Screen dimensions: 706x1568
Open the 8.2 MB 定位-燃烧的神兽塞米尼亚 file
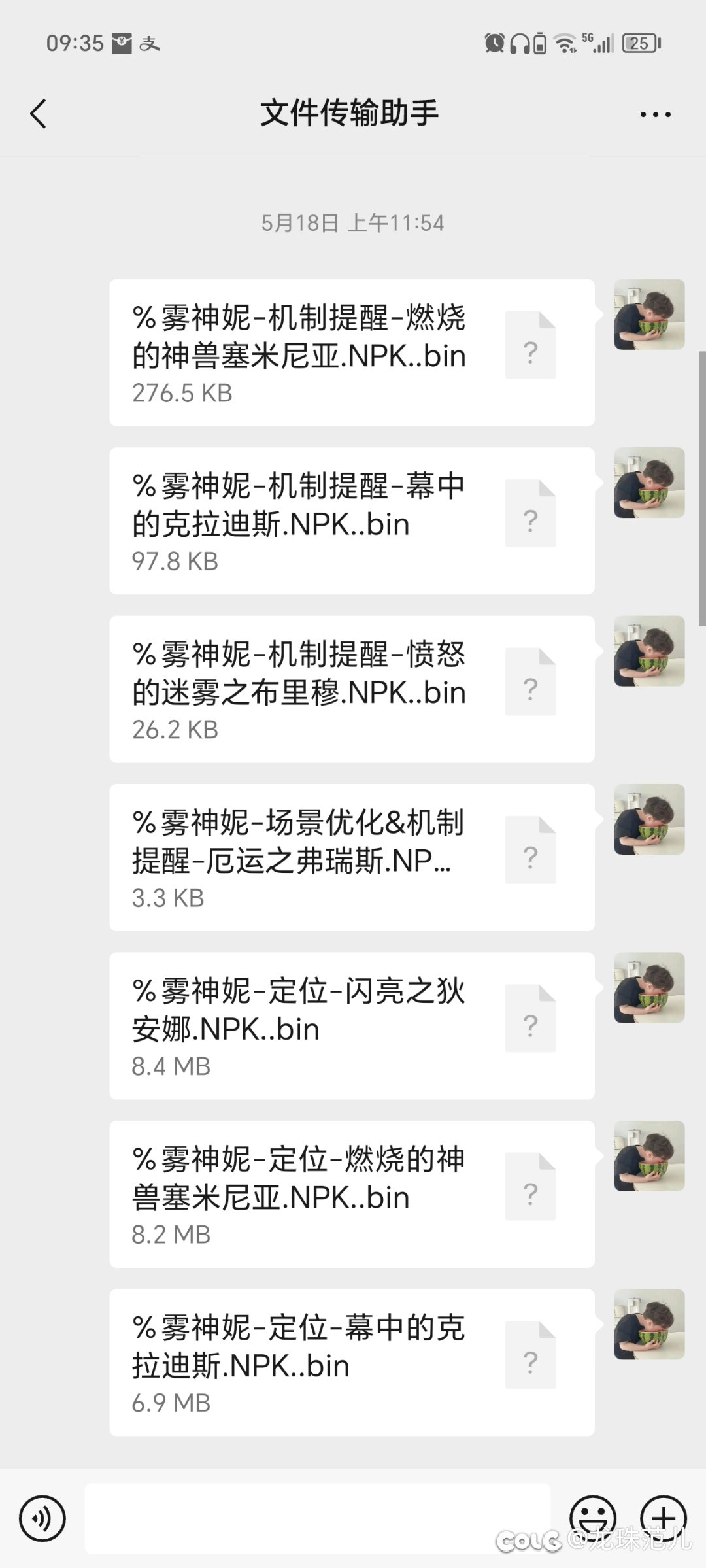(352, 1194)
